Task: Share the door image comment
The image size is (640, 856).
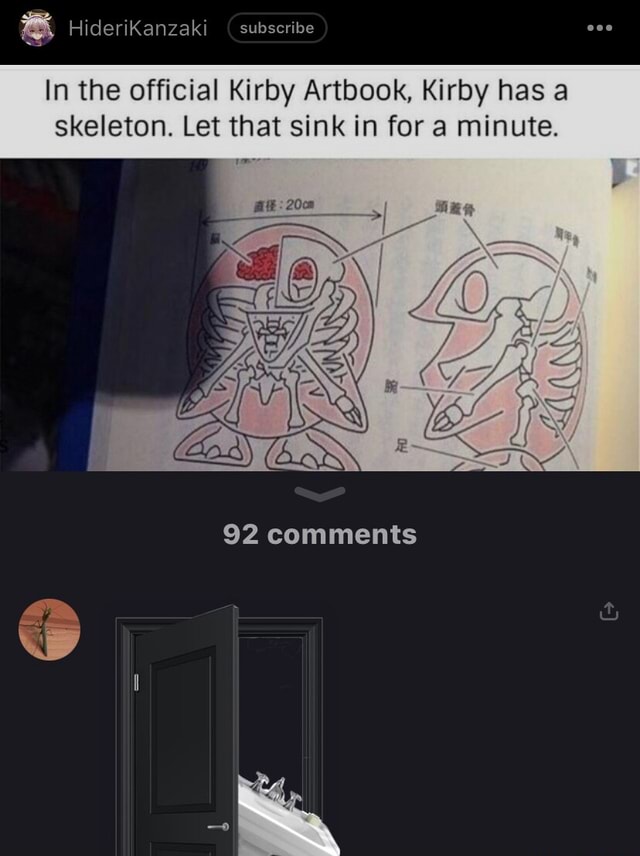Action: [608, 612]
